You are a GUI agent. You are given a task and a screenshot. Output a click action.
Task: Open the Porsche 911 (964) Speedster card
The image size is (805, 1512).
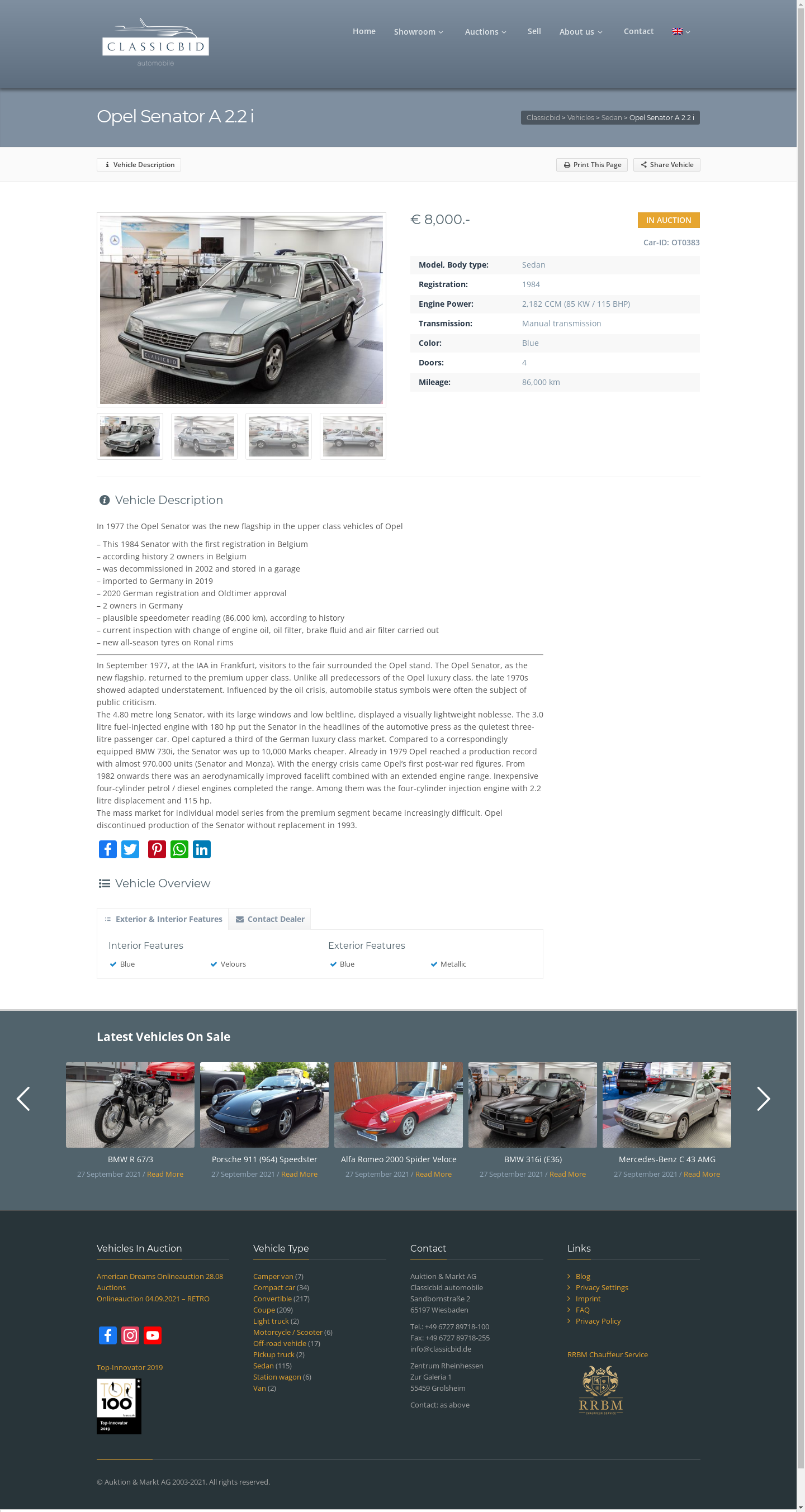coord(264,1105)
